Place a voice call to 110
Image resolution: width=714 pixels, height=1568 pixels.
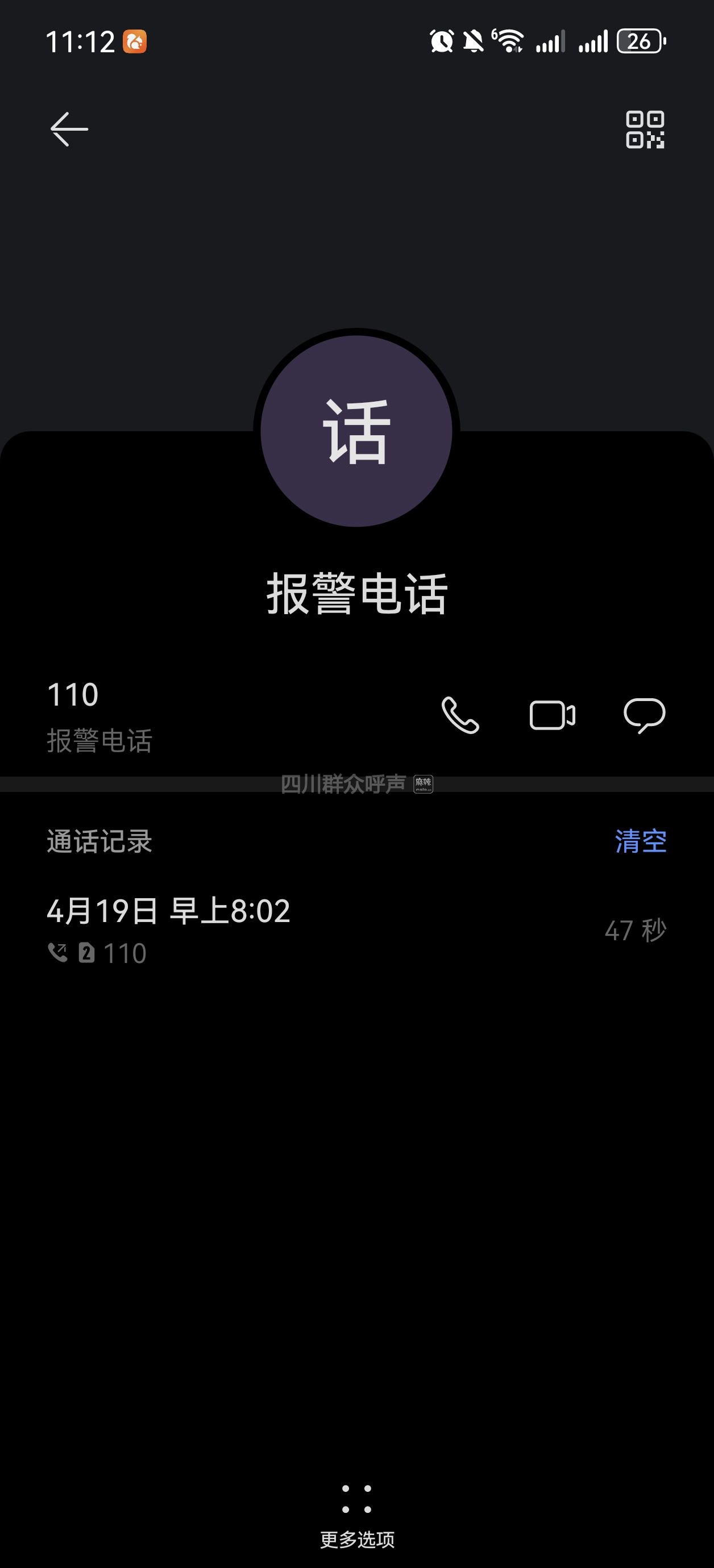coord(460,715)
